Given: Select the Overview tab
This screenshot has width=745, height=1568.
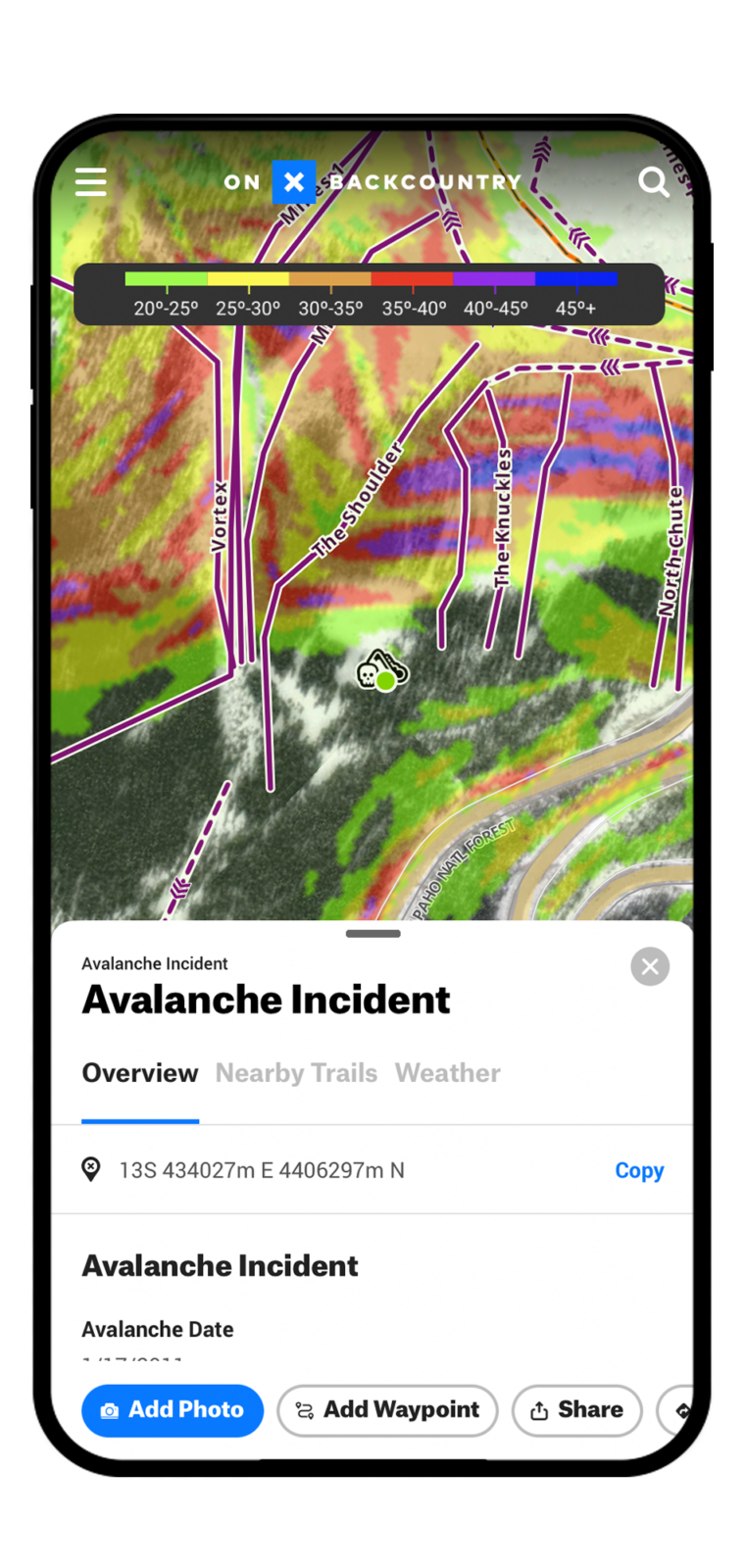Looking at the screenshot, I should click(x=140, y=1073).
